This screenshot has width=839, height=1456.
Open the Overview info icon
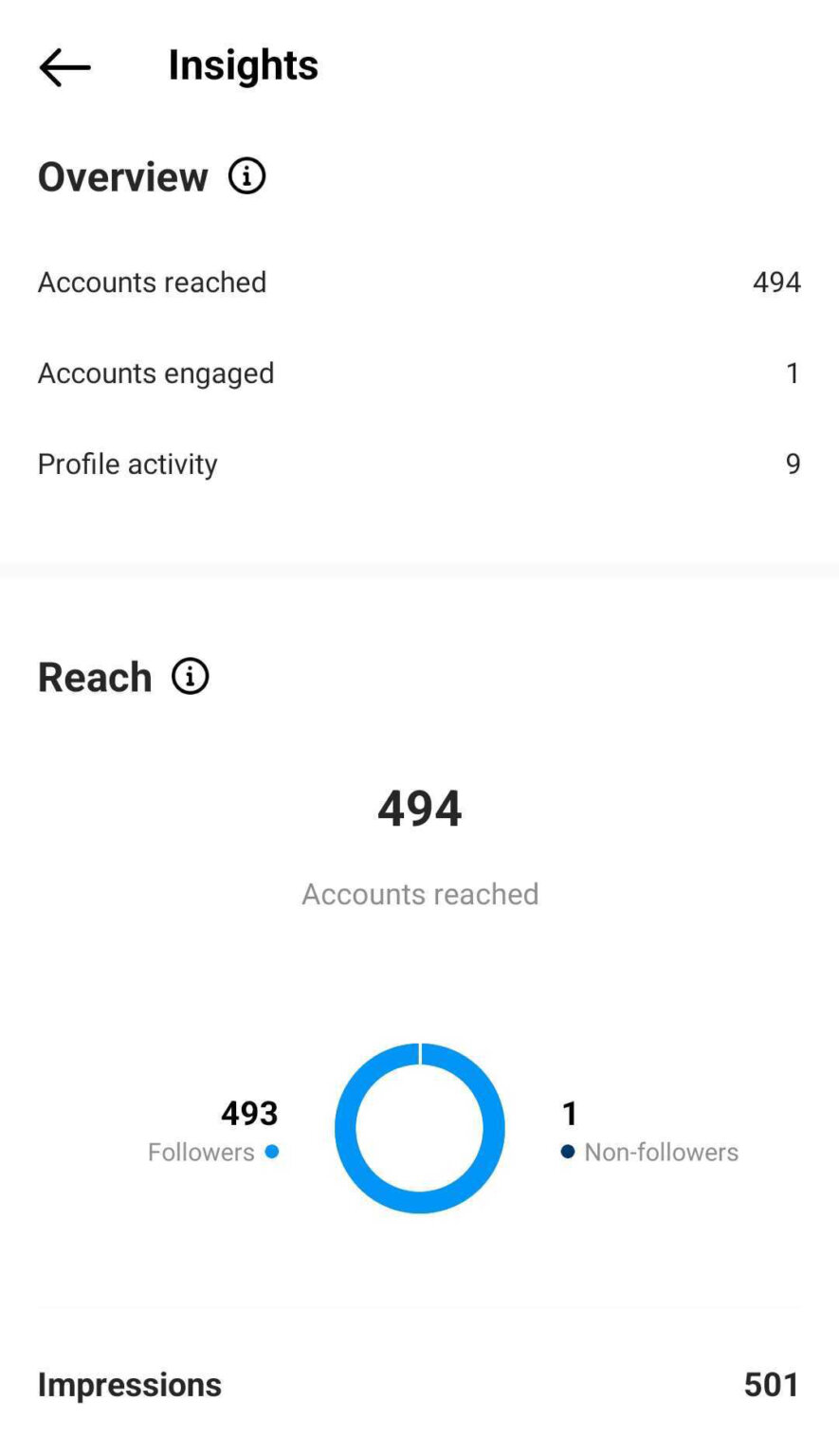point(246,176)
